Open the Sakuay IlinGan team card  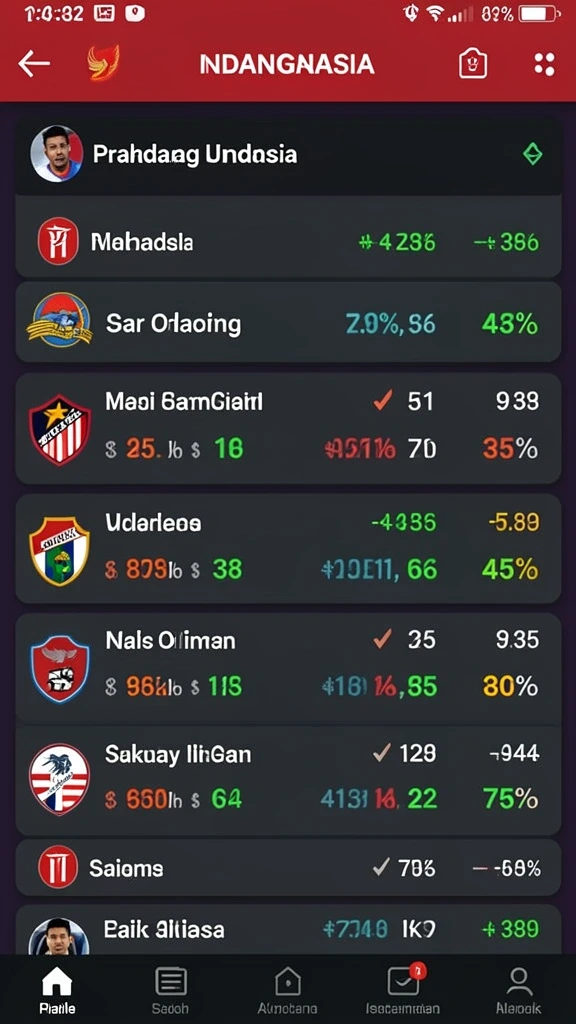[x=288, y=780]
